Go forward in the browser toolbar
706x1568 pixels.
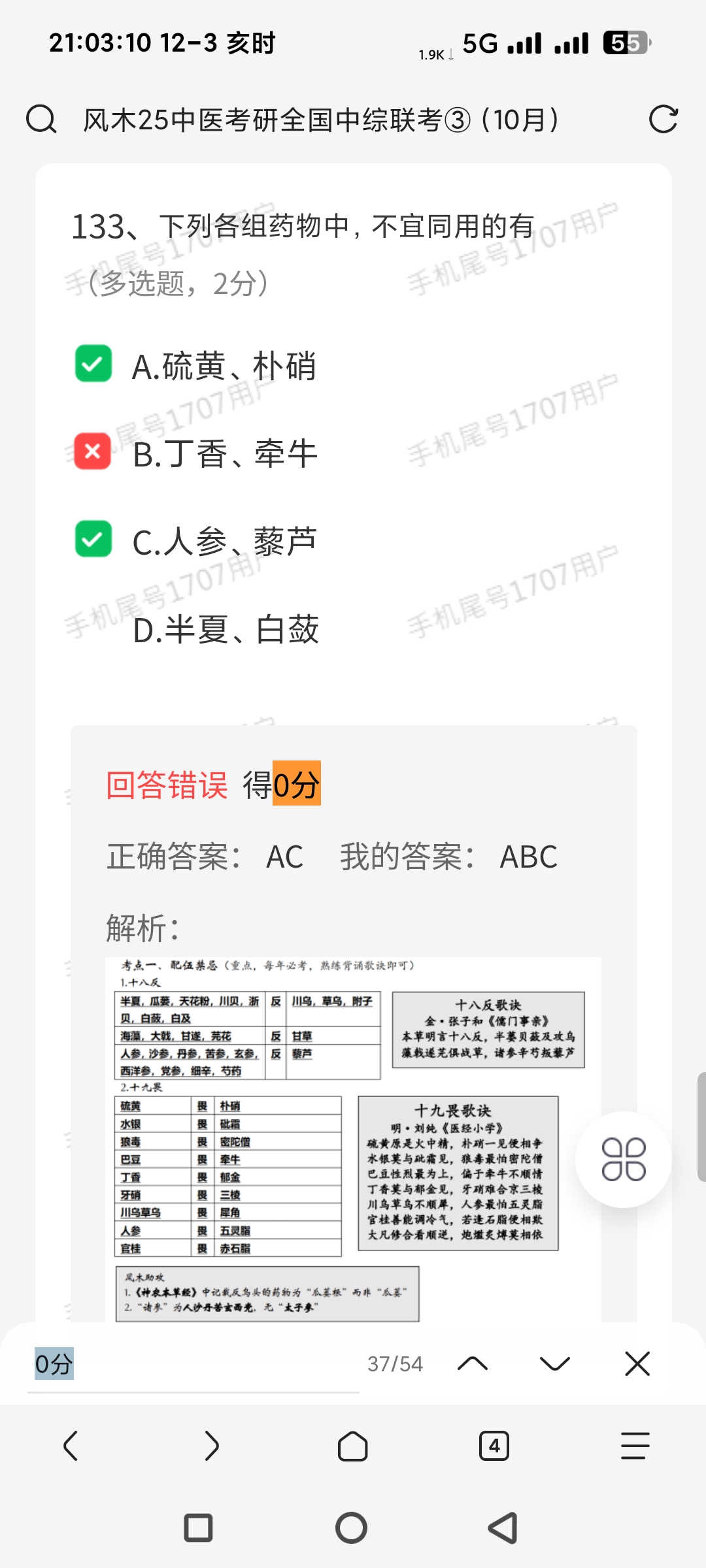[x=212, y=1445]
